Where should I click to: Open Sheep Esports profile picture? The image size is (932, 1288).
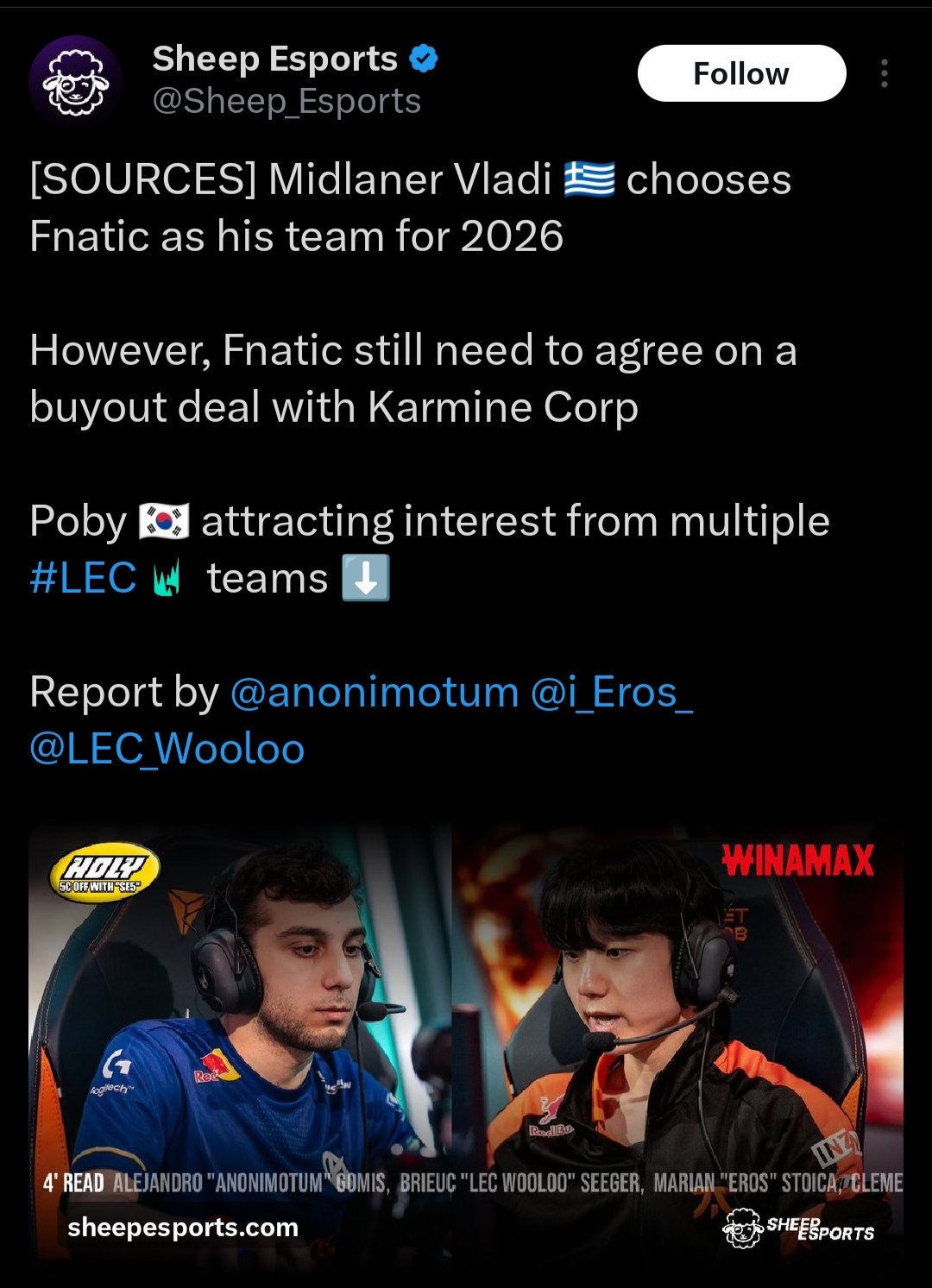pos(76,82)
